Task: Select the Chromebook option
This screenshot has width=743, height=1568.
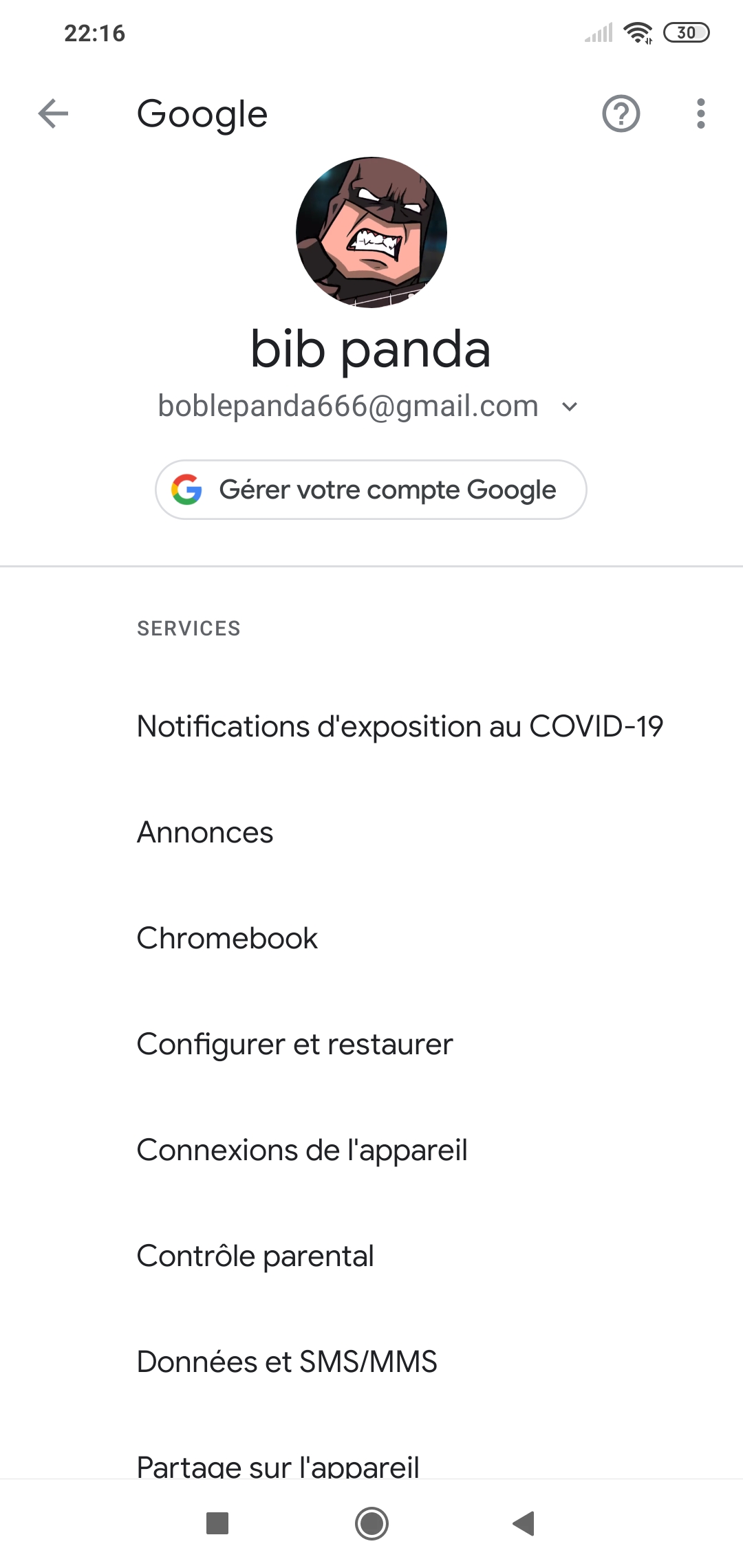Action: (227, 938)
